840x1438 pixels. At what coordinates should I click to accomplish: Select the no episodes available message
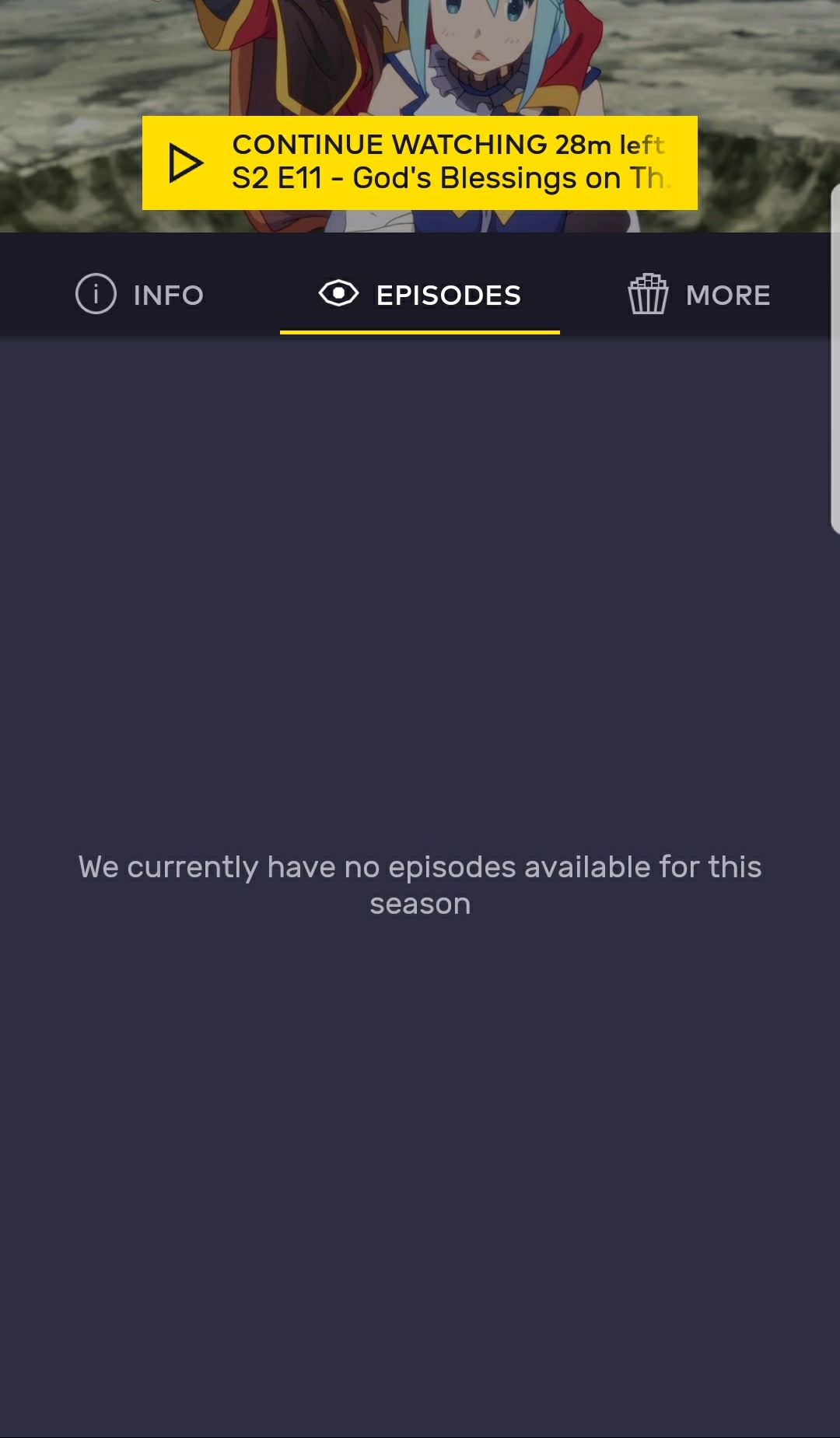[x=420, y=883]
